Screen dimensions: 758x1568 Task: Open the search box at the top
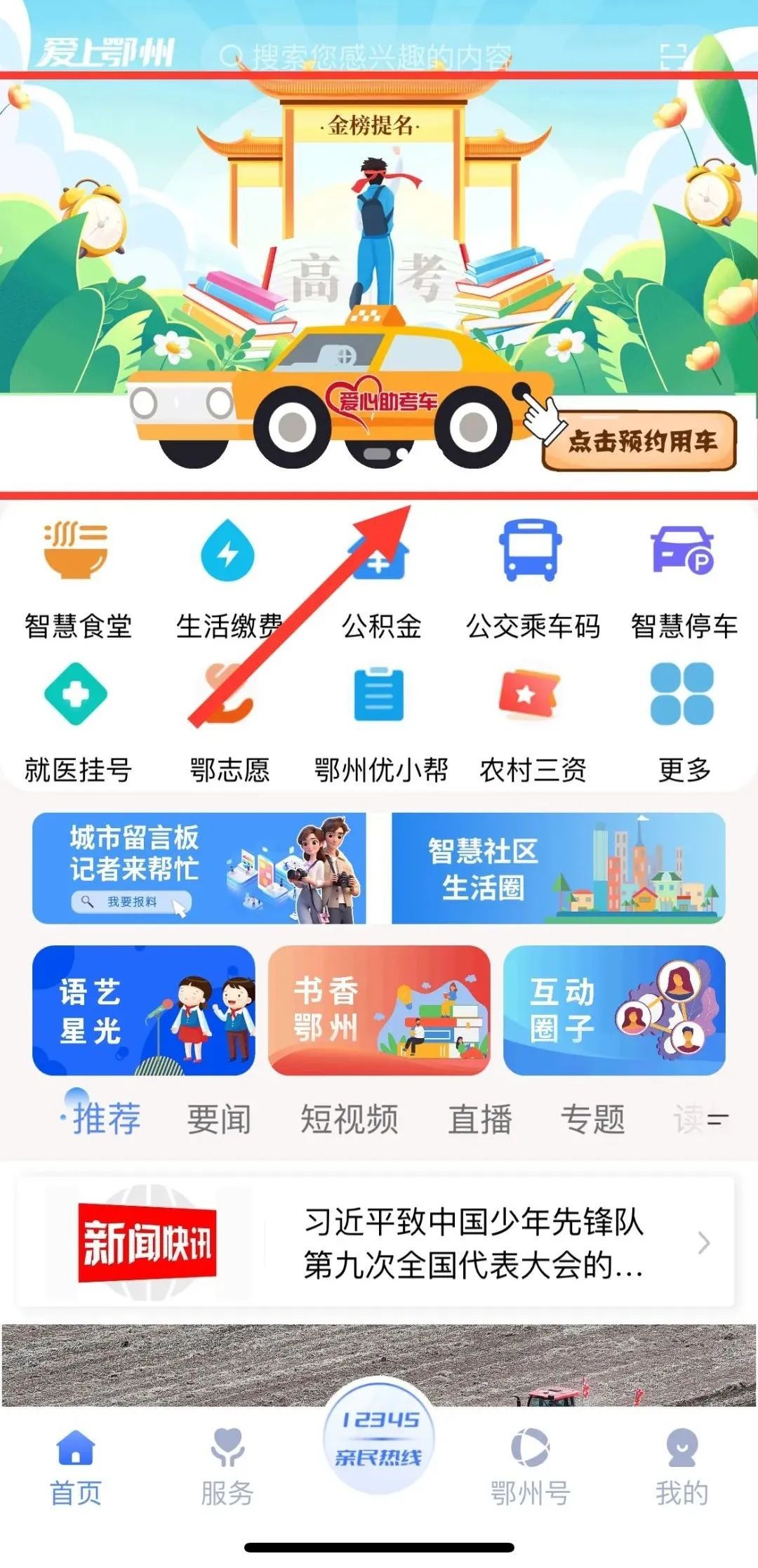click(x=379, y=56)
